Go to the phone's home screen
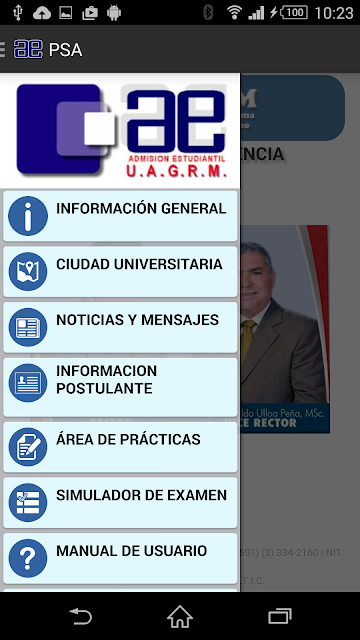This screenshot has height=640, width=360. click(x=180, y=616)
